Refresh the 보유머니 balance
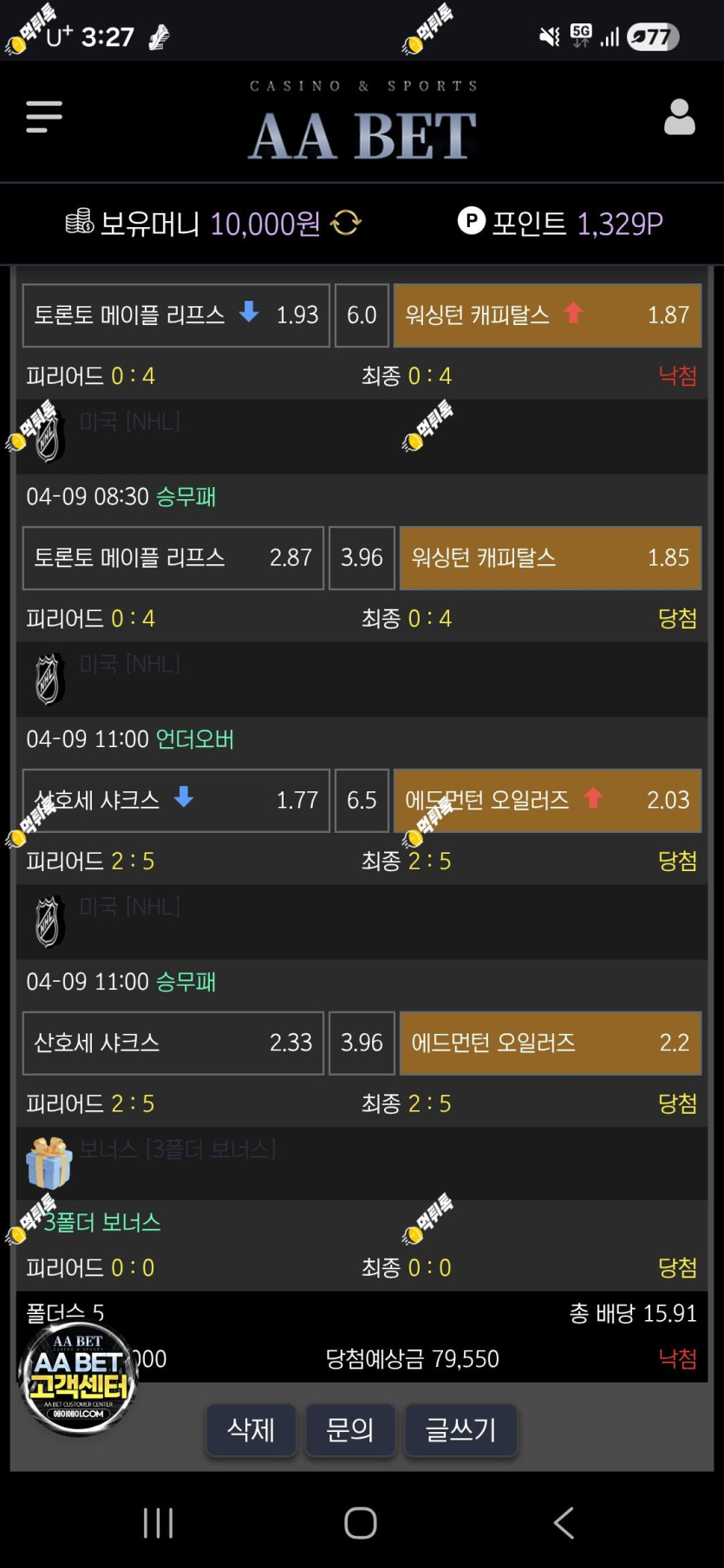 (346, 224)
